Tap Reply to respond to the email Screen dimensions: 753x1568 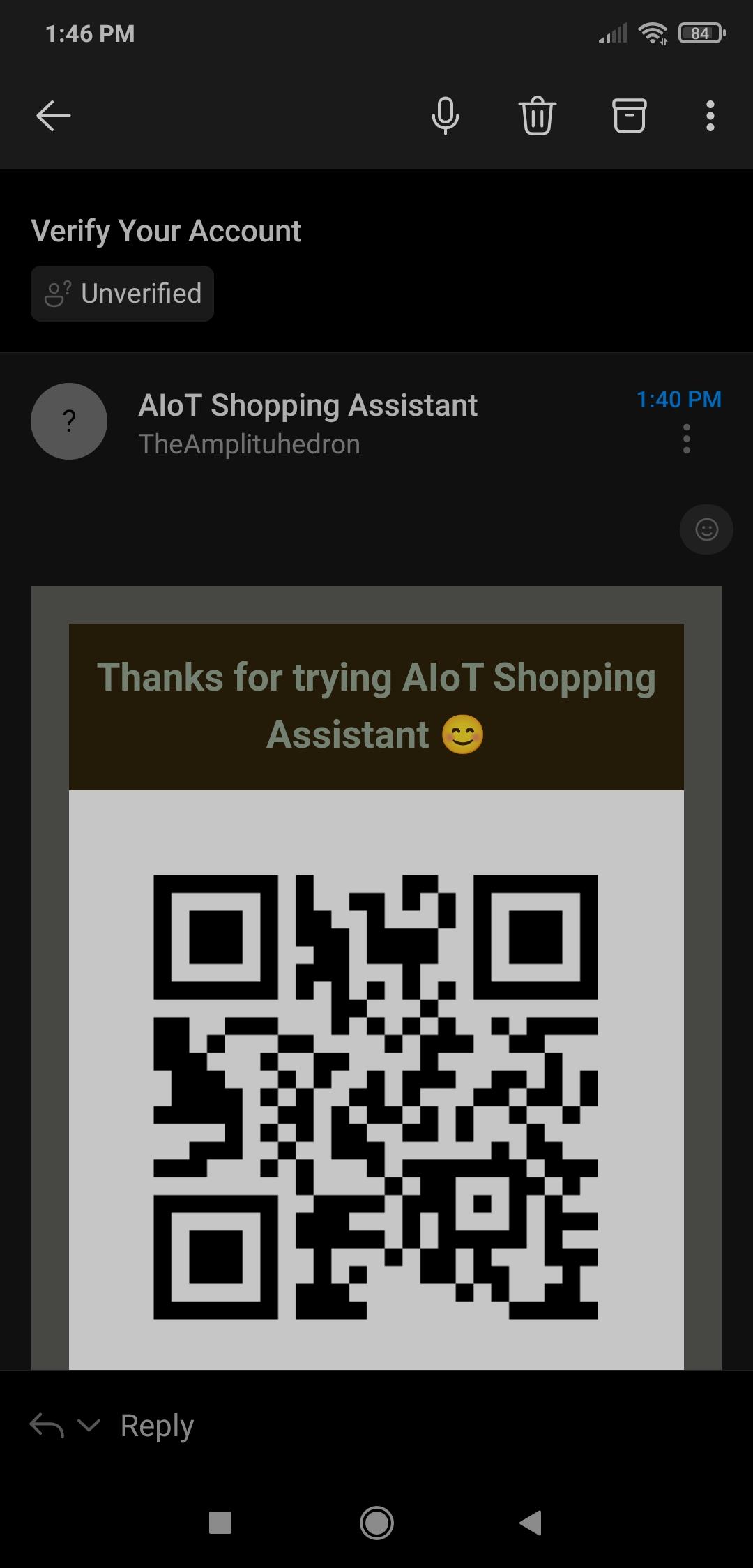pyautogui.click(x=156, y=1424)
